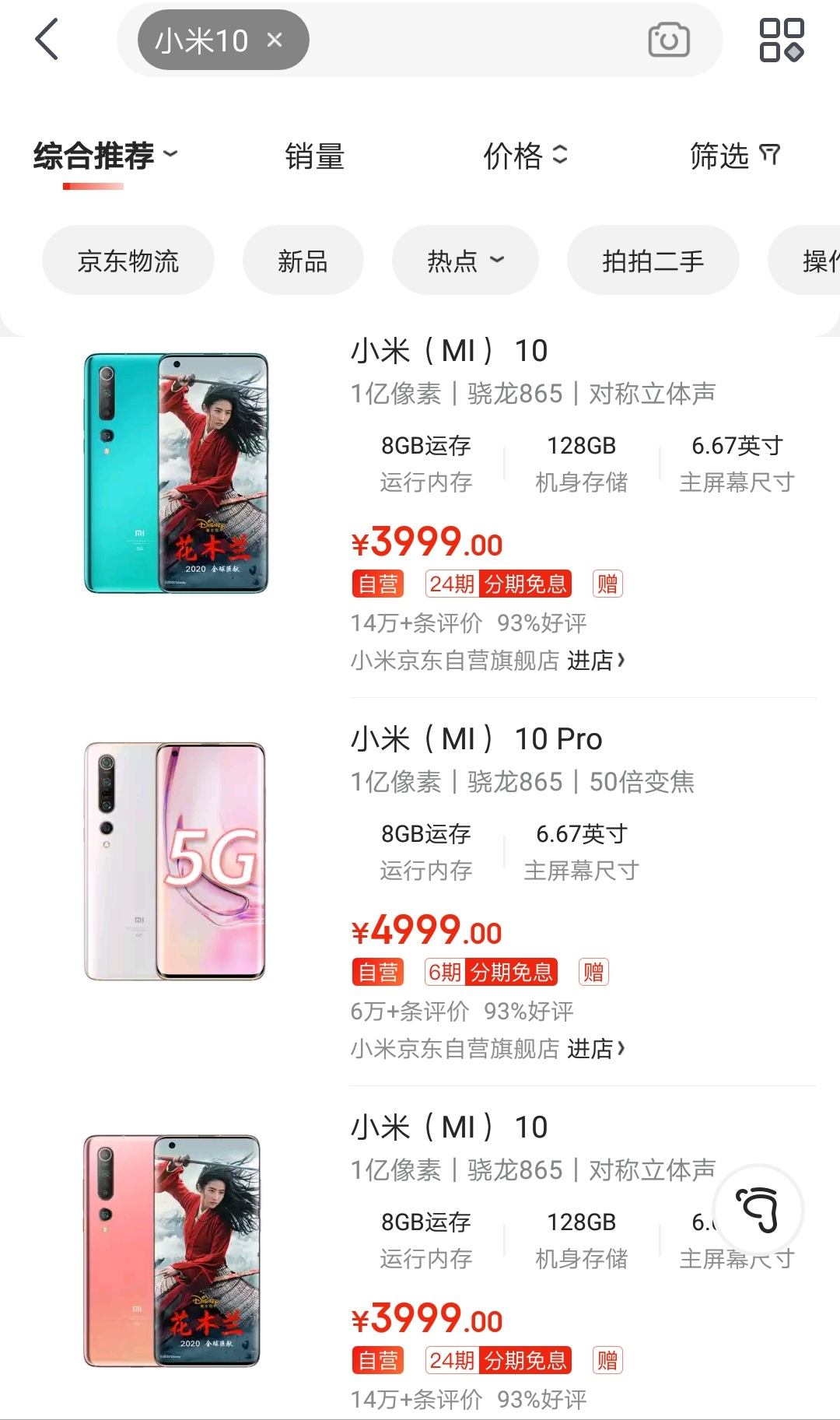This screenshot has height=1420, width=840.
Task: Tap the search input field
Action: [467, 40]
